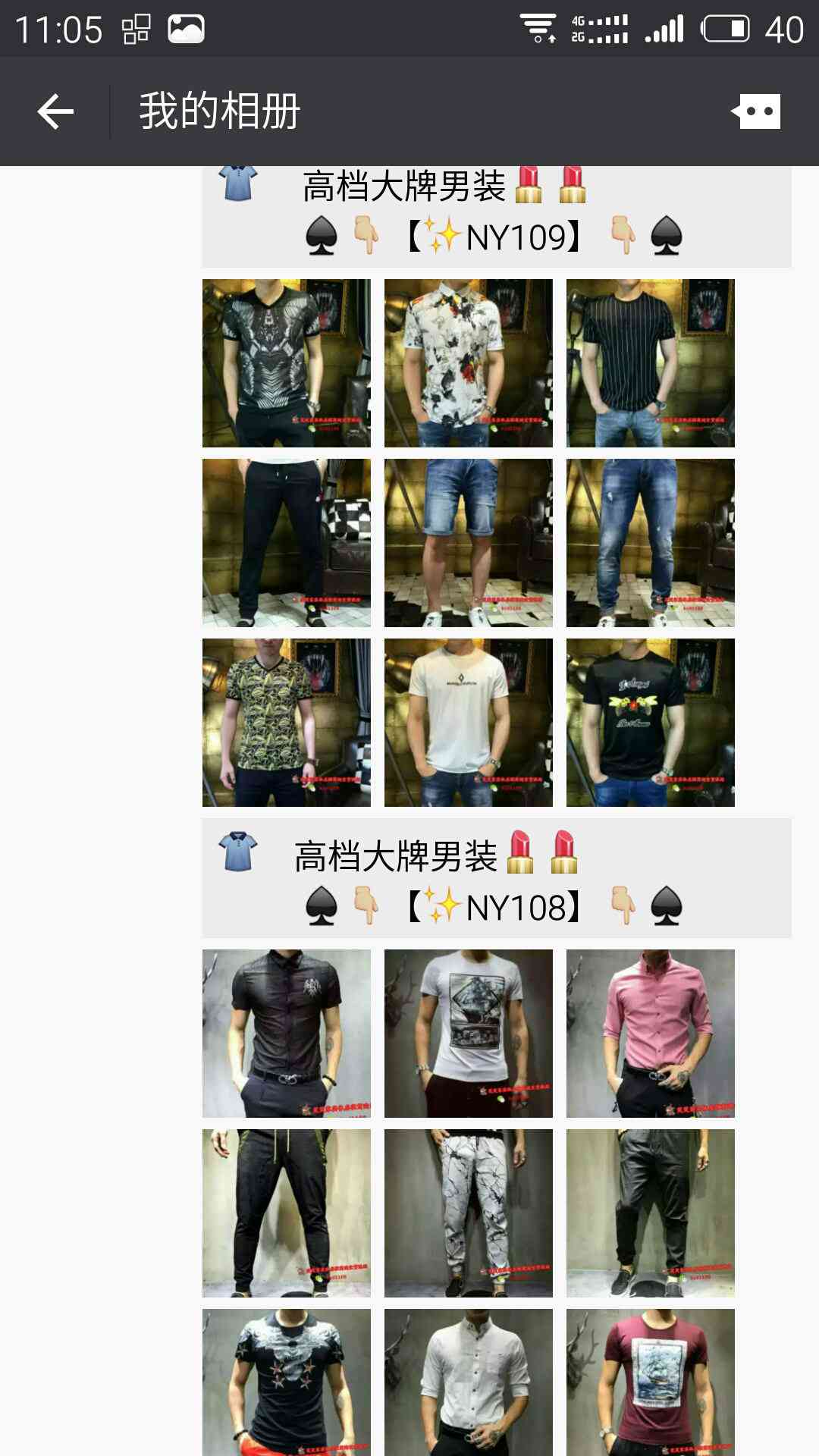The height and width of the screenshot is (1456, 819).
Task: Go back from 我的相册
Action: pyautogui.click(x=55, y=111)
